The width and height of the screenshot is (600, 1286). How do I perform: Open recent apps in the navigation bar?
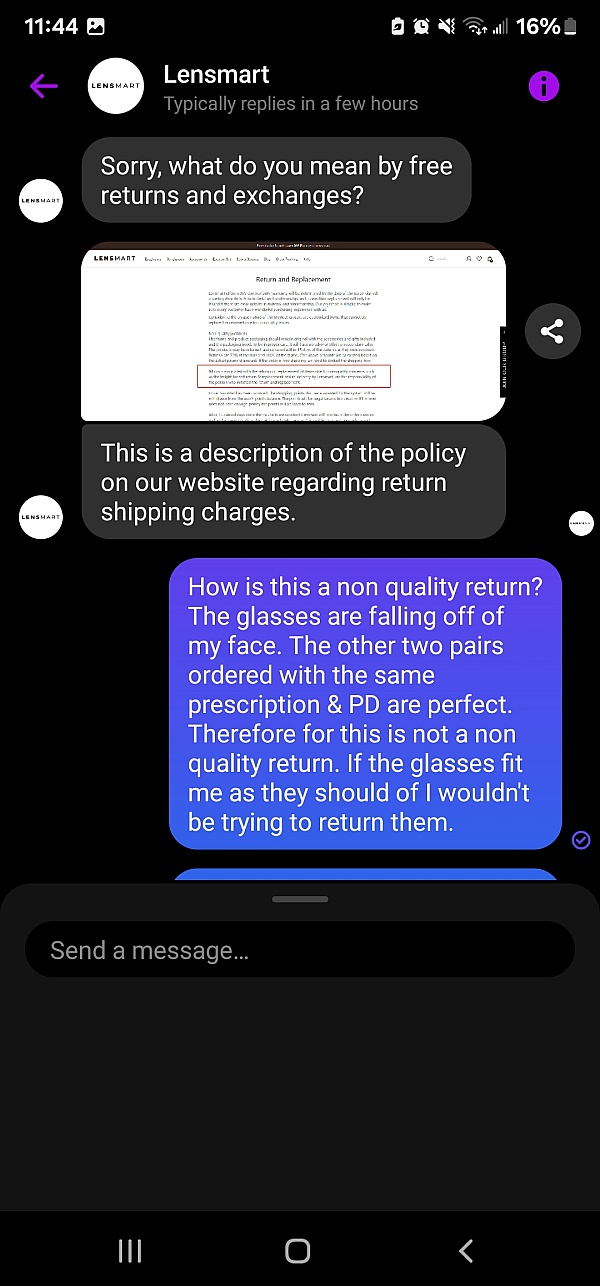[x=131, y=1250]
